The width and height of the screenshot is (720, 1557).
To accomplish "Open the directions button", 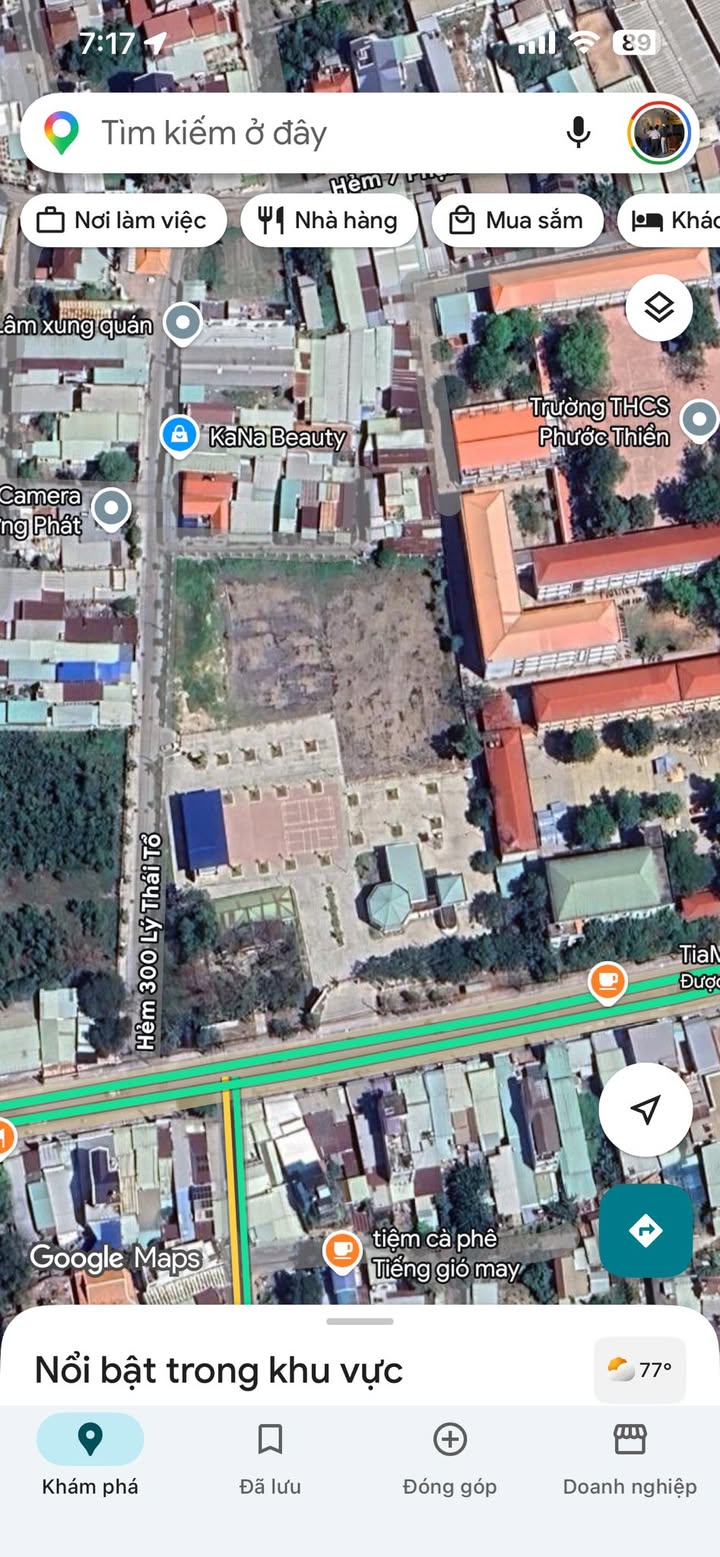I will tap(646, 1230).
